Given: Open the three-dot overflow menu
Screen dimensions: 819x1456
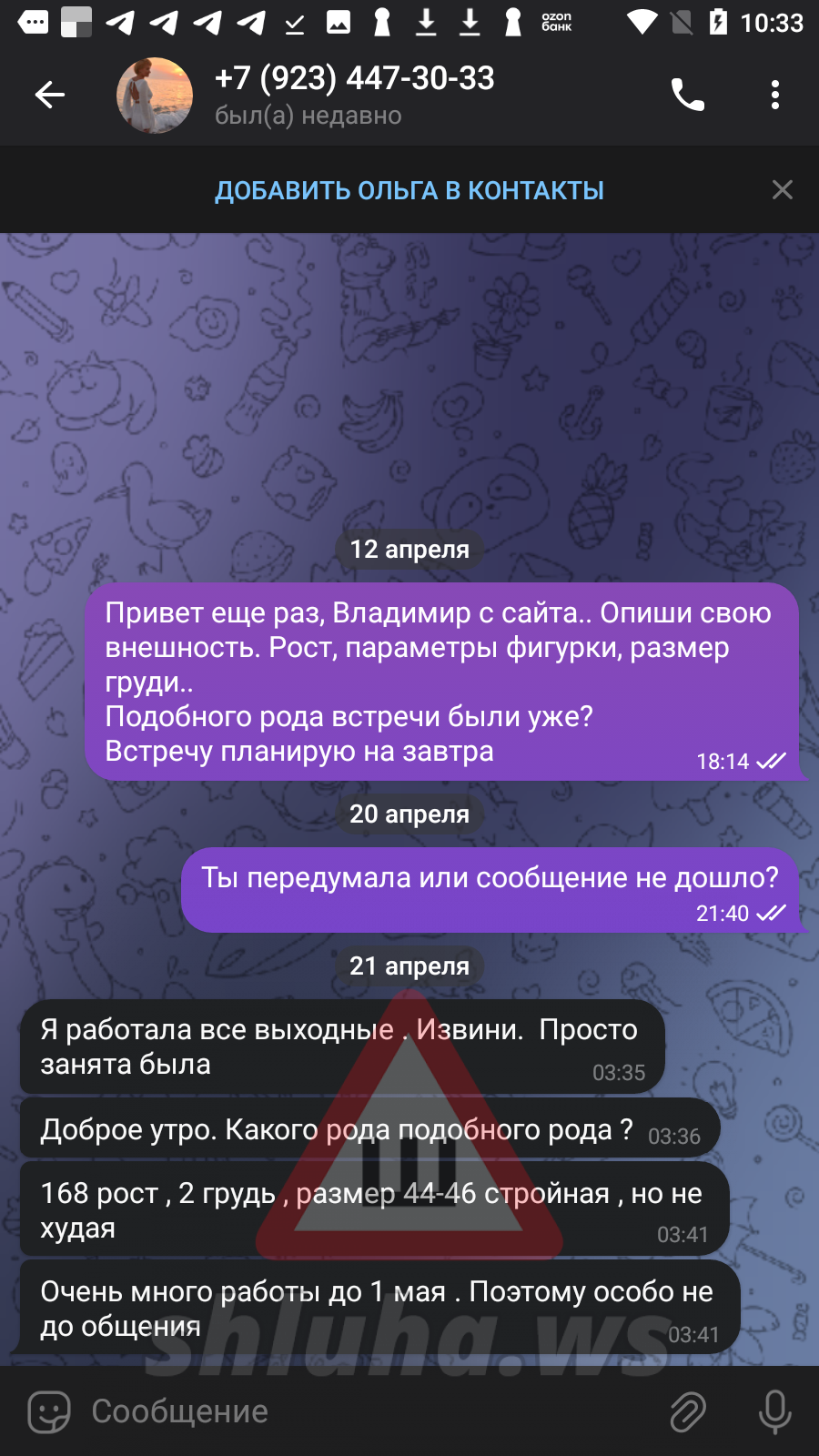Looking at the screenshot, I should pyautogui.click(x=775, y=95).
